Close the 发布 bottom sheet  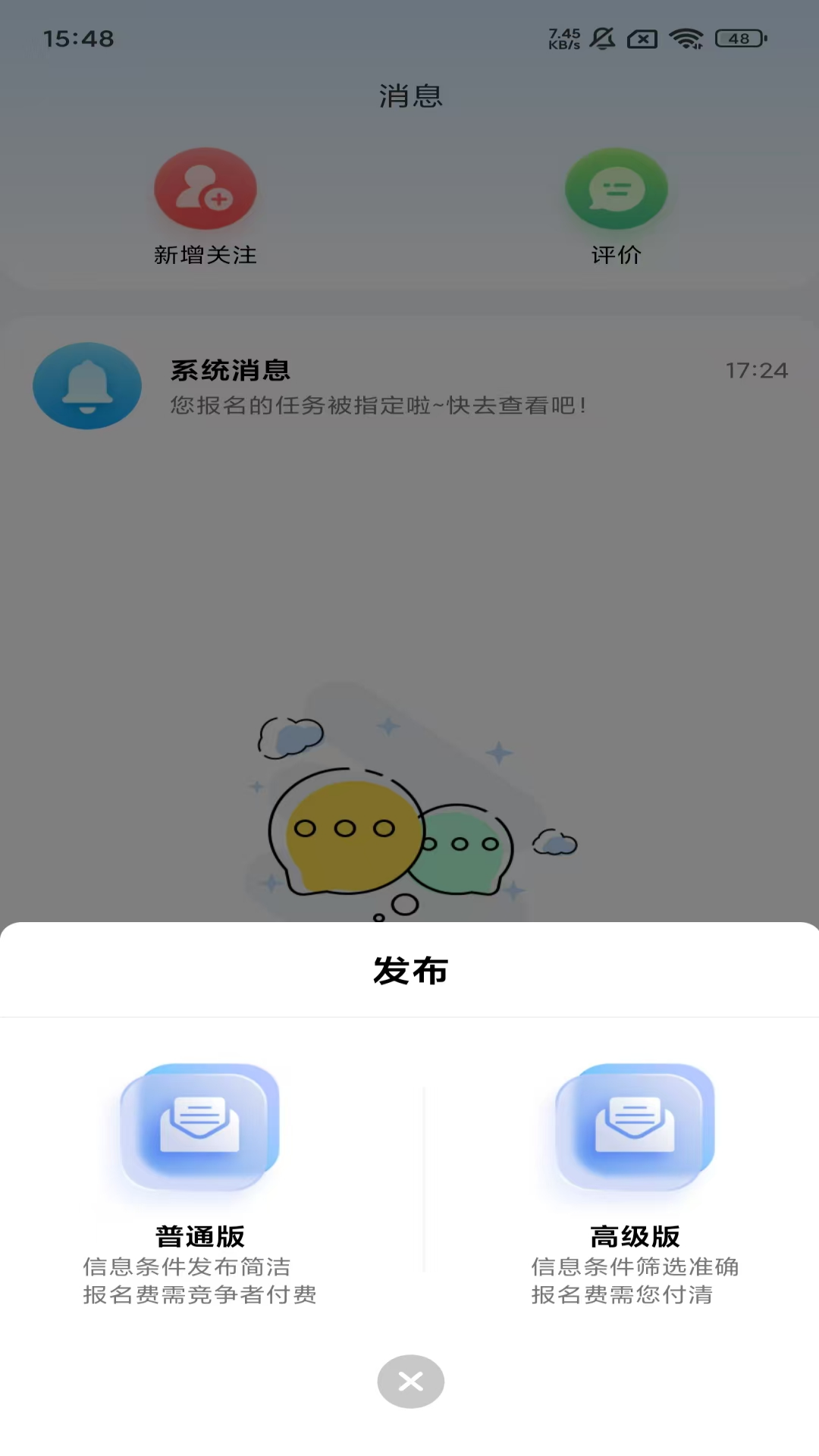(x=410, y=1381)
